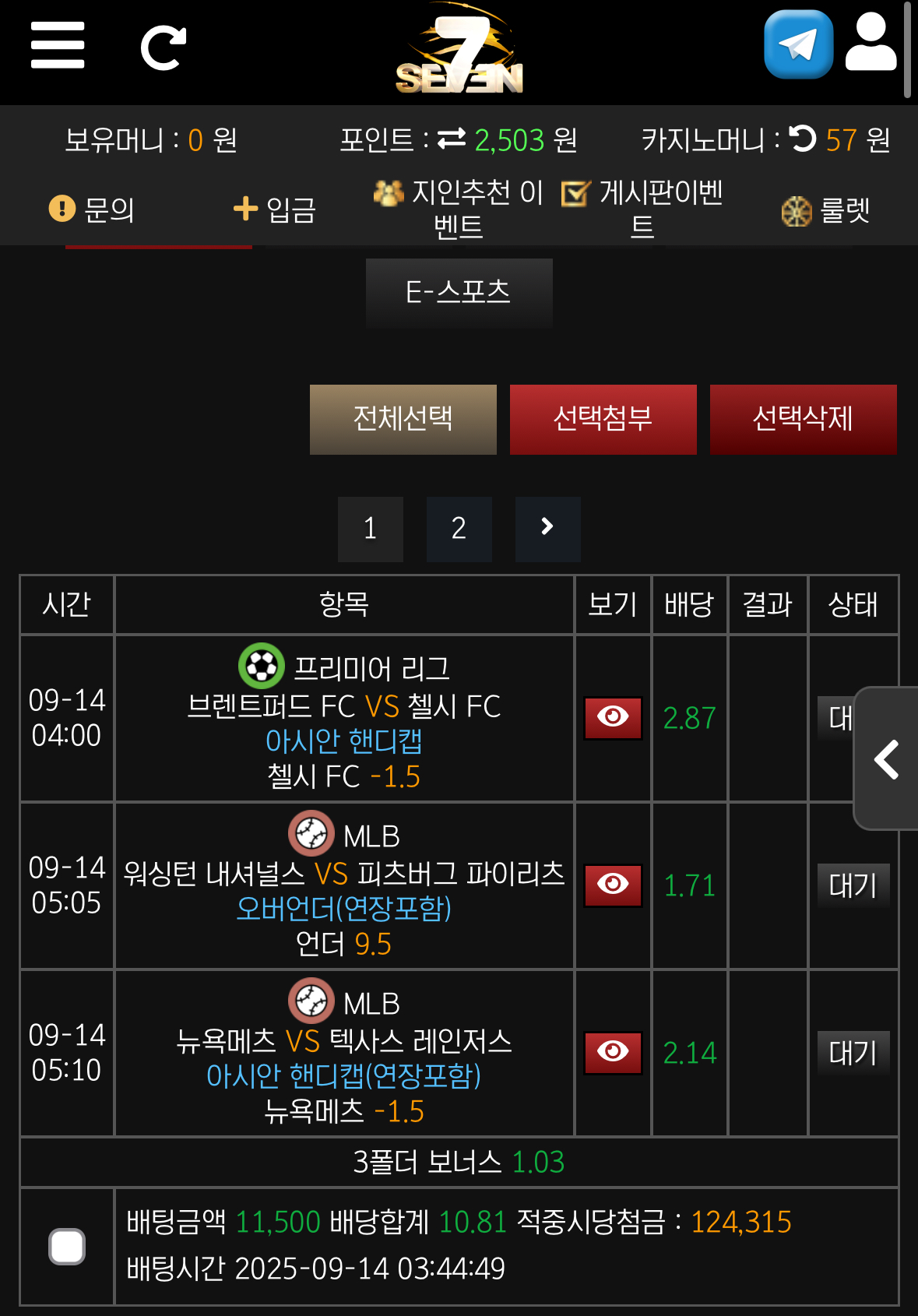View details for 브렌트퍼드 FC vs 첼시 FC

pyautogui.click(x=613, y=717)
